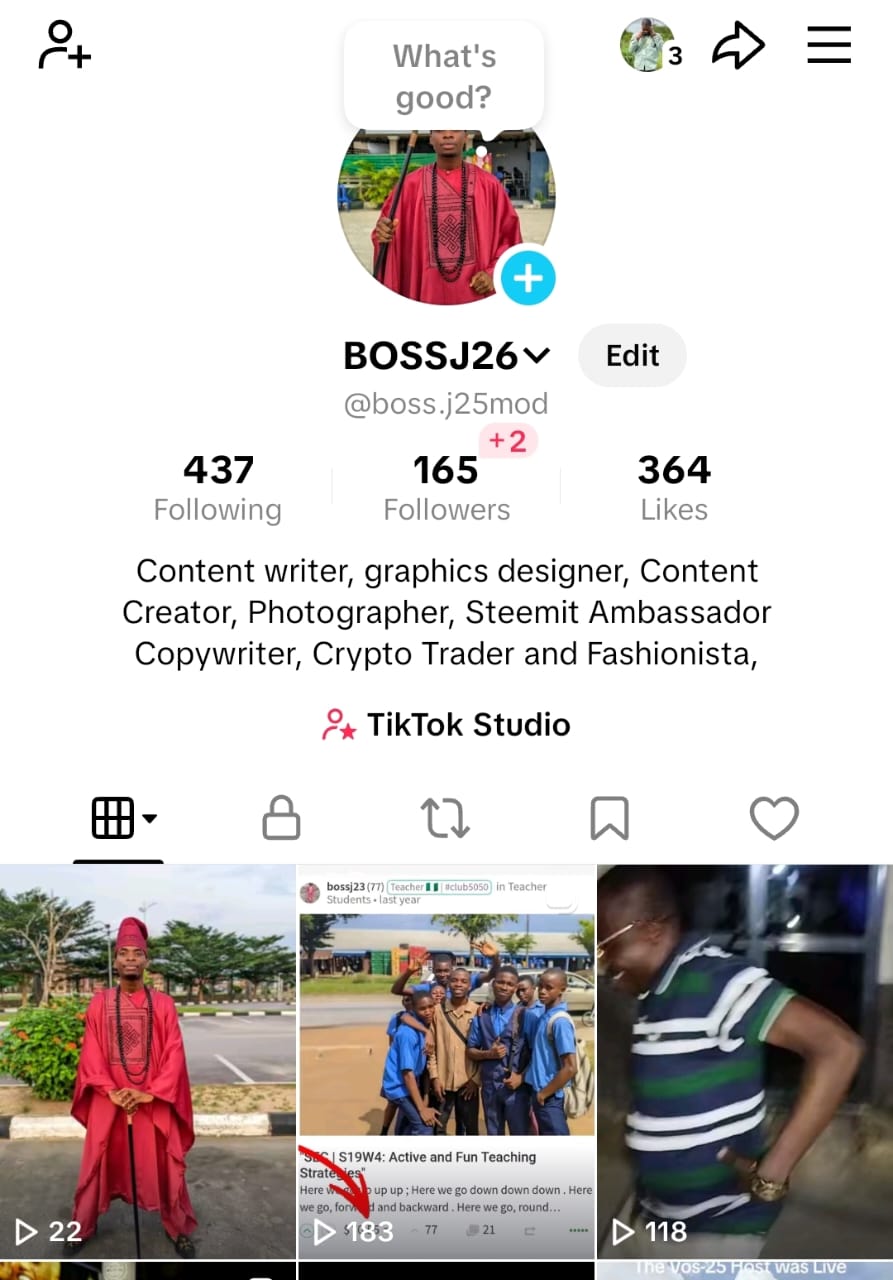The image size is (893, 1280).
Task: Open the video with 22 views
Action: click(147, 1060)
